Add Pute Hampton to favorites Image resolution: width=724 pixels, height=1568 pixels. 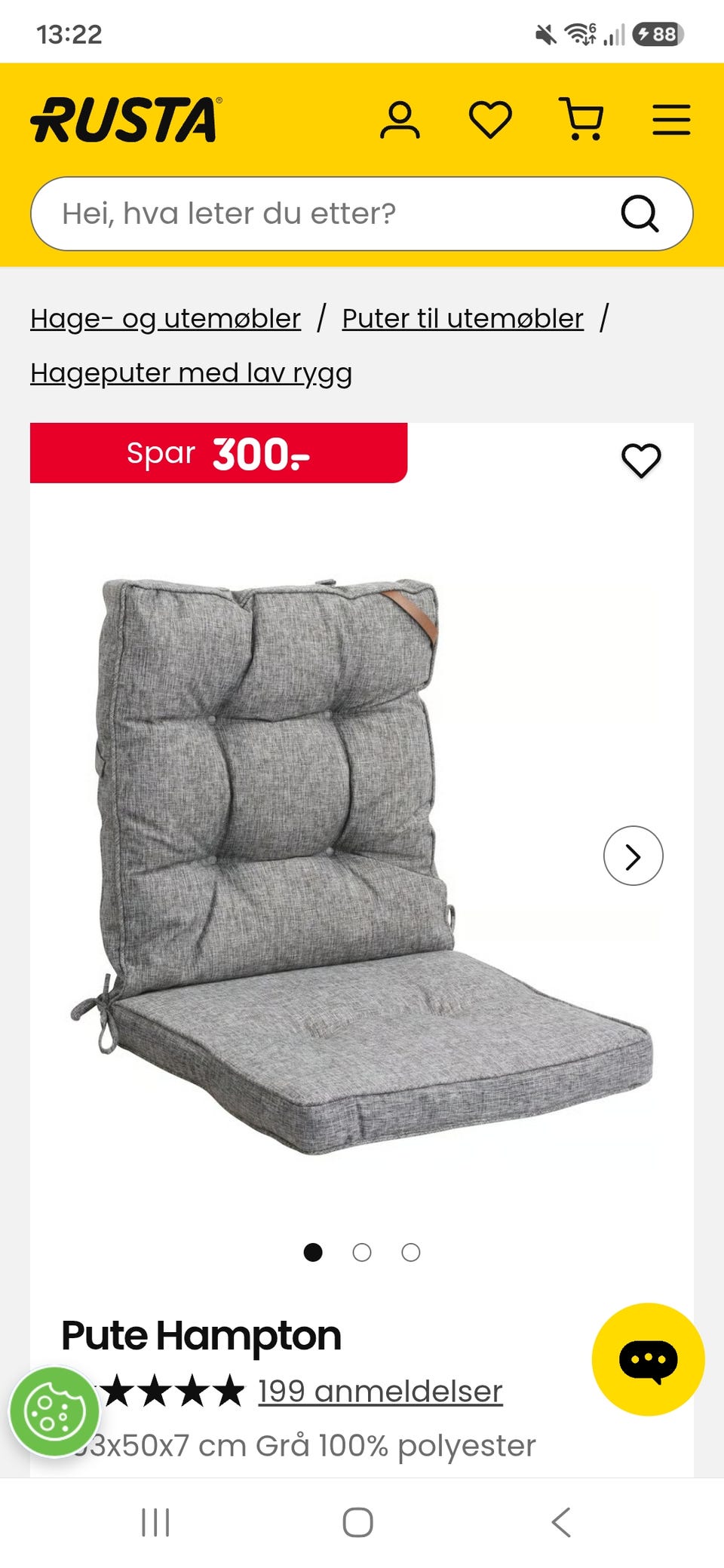(x=641, y=460)
